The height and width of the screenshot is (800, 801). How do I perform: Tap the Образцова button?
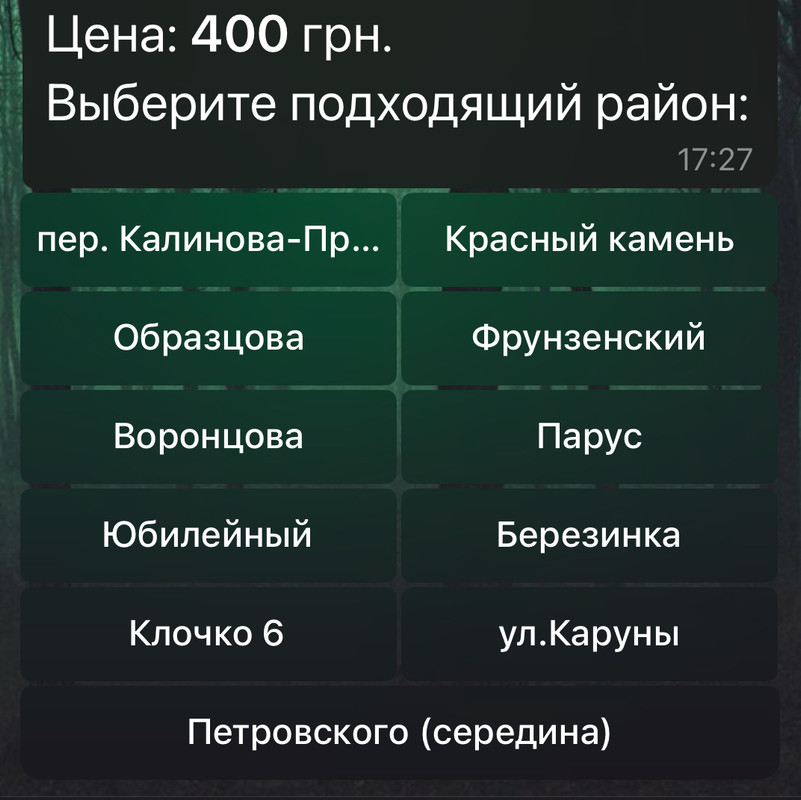coord(208,338)
